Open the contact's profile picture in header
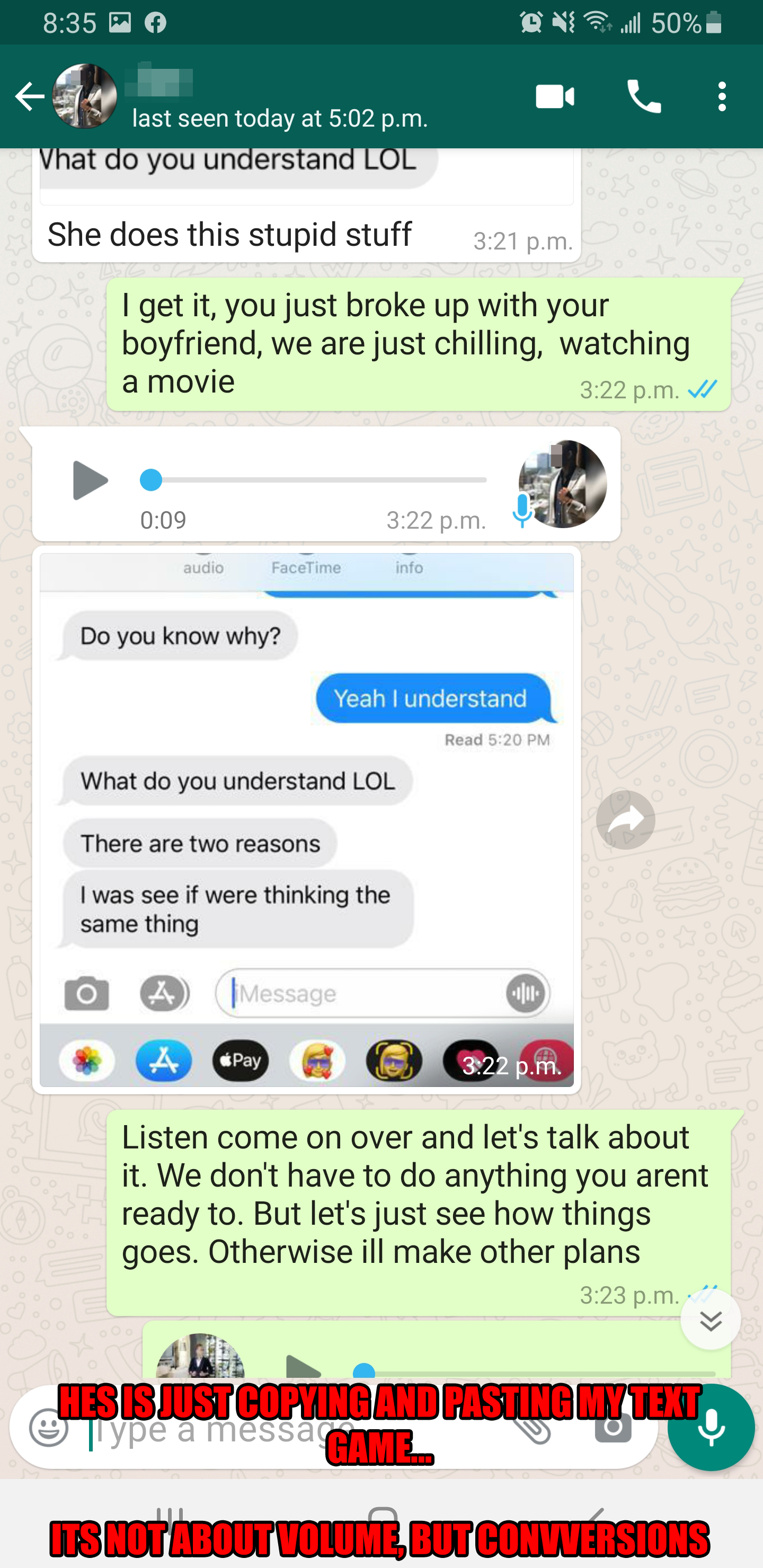 (85, 96)
